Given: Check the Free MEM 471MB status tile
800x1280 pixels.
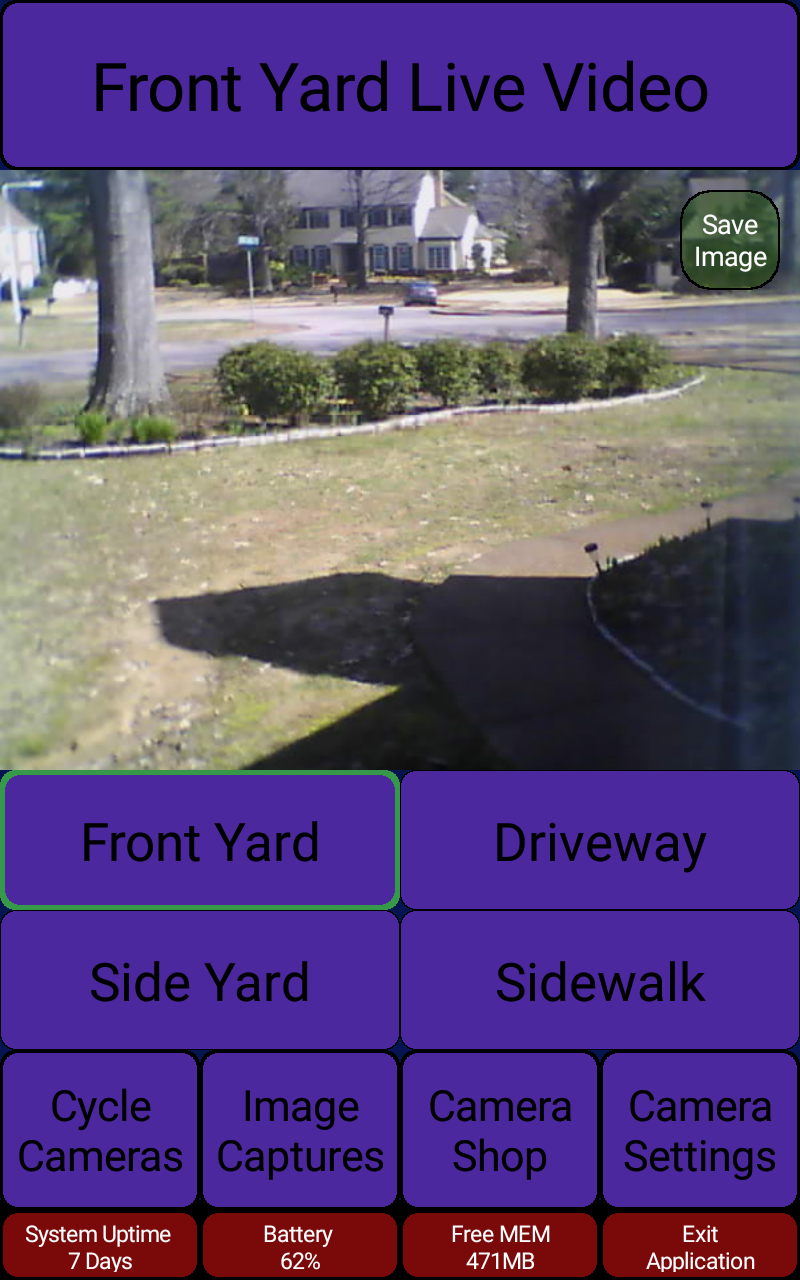Looking at the screenshot, I should [499, 1244].
